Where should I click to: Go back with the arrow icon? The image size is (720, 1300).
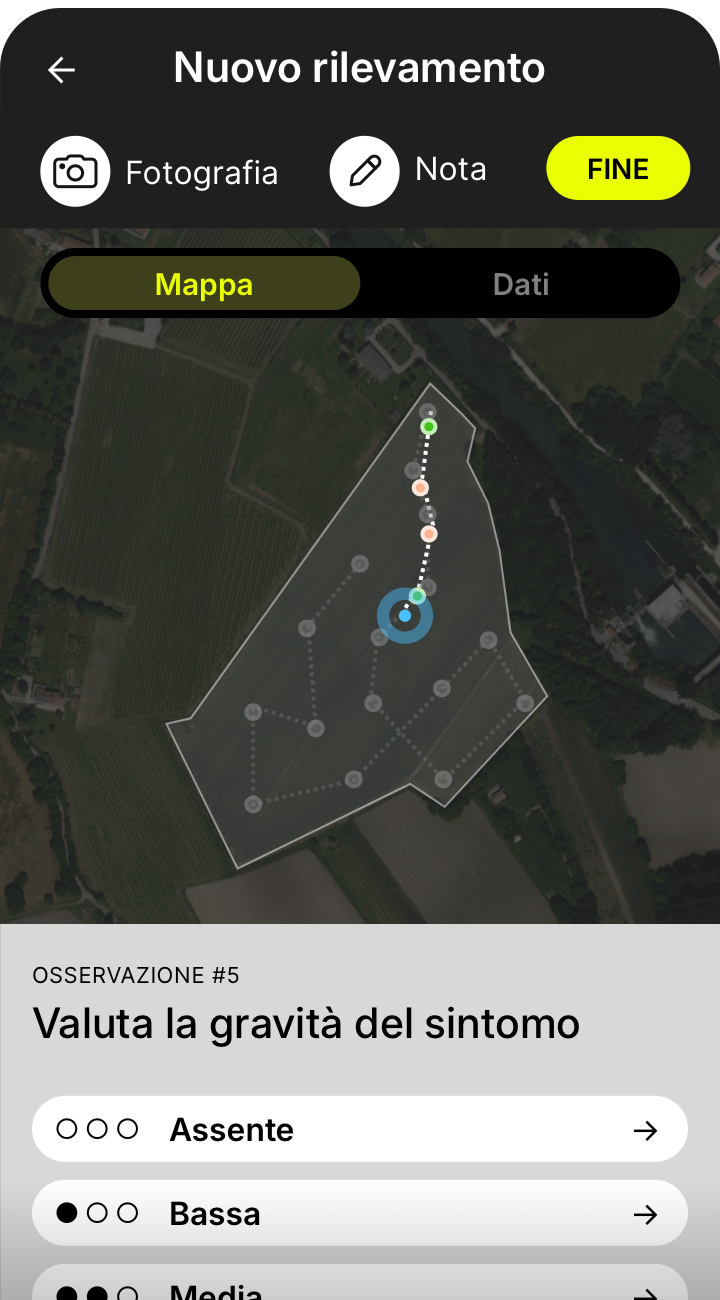62,69
